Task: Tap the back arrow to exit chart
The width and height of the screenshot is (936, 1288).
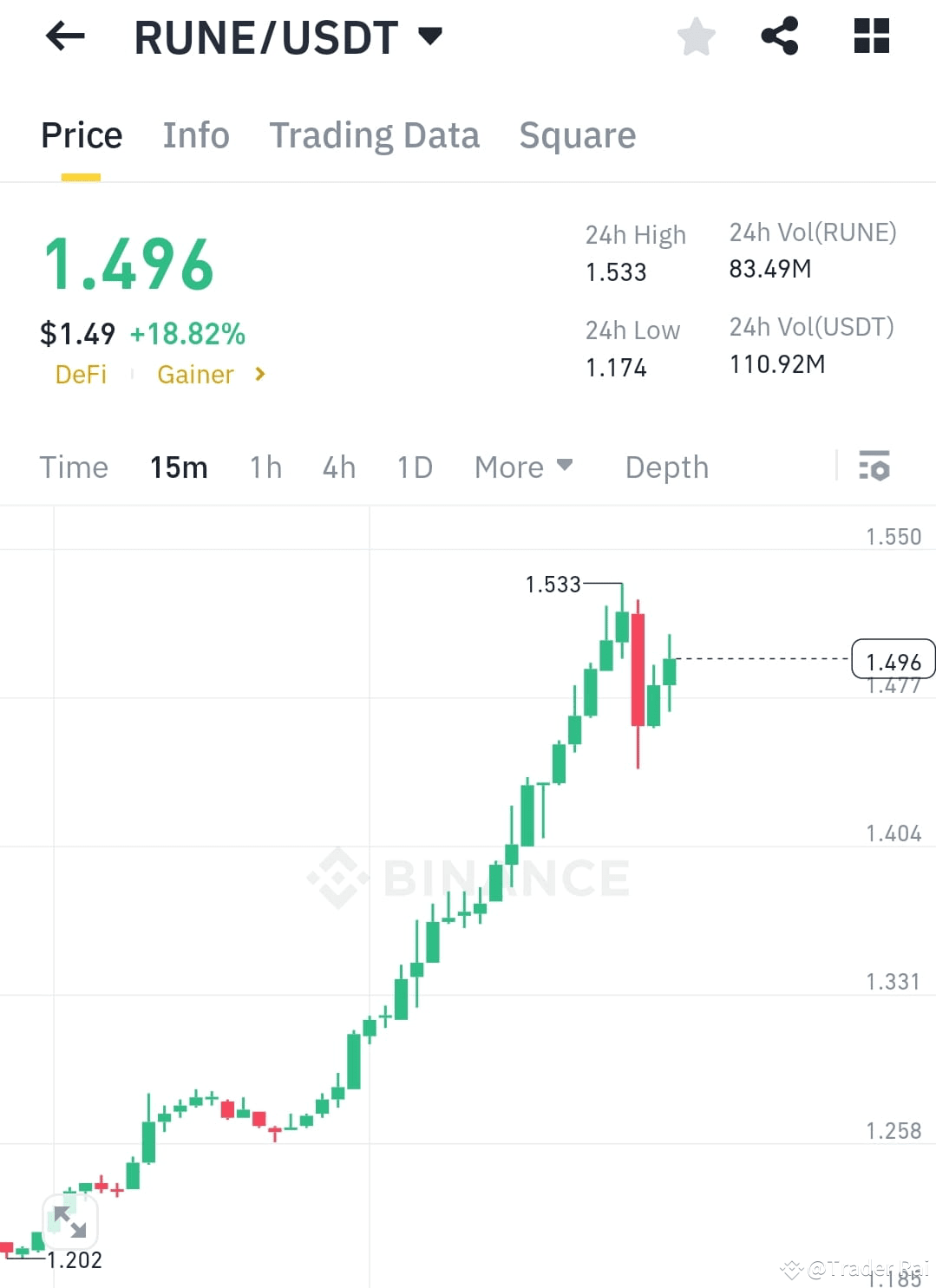Action: (63, 36)
